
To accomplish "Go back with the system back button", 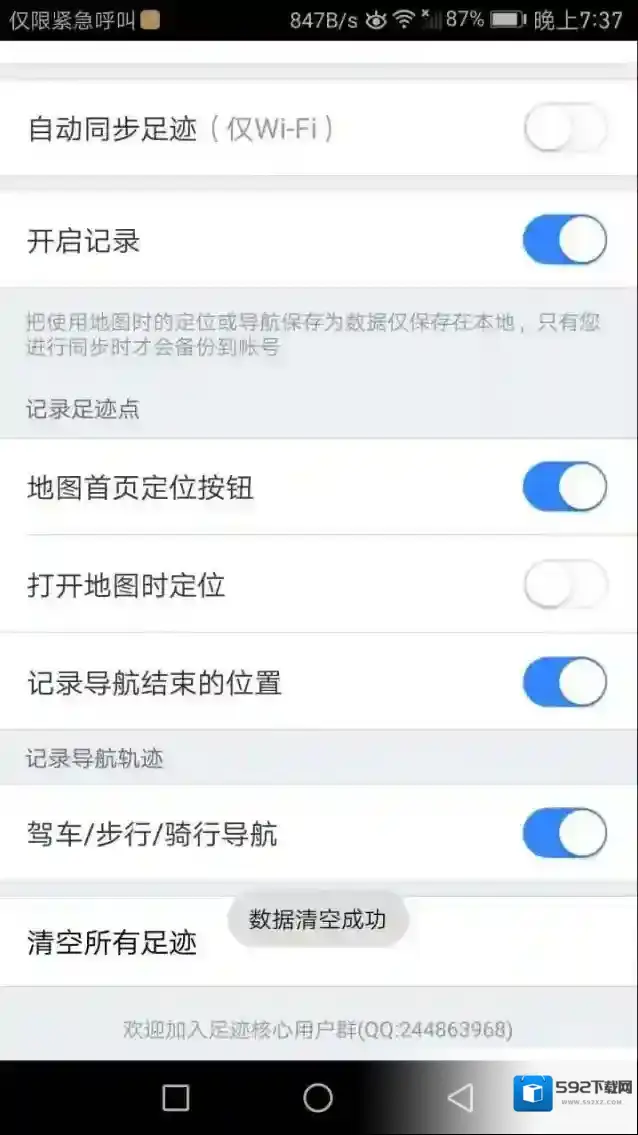I will pos(460,1098).
